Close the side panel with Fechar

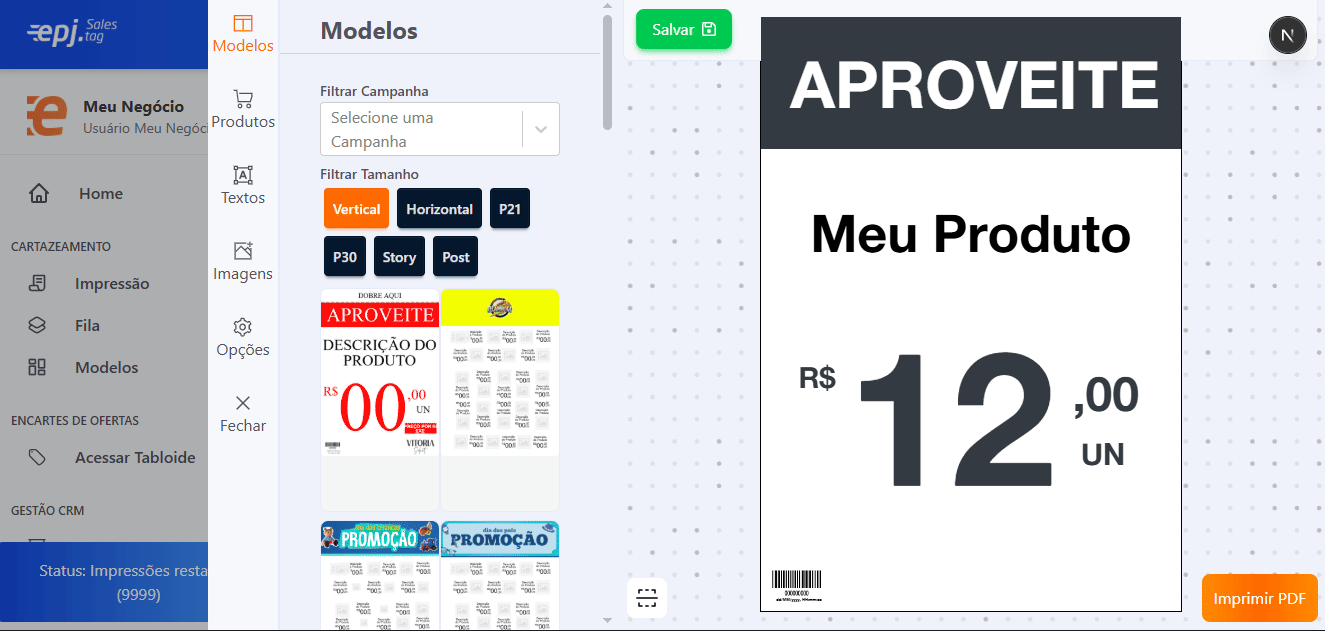[243, 414]
